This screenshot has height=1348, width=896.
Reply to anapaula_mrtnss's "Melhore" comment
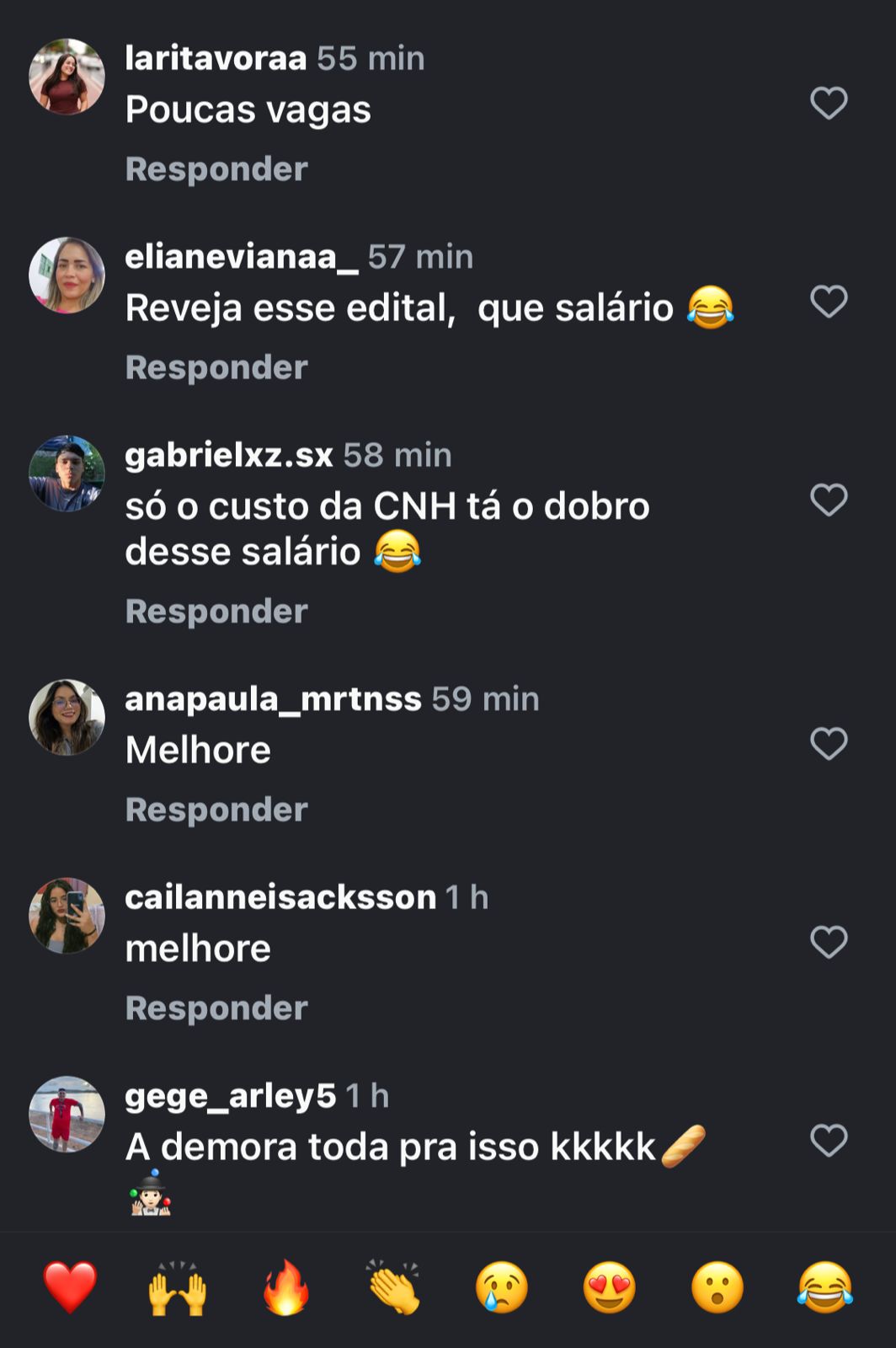[216, 810]
